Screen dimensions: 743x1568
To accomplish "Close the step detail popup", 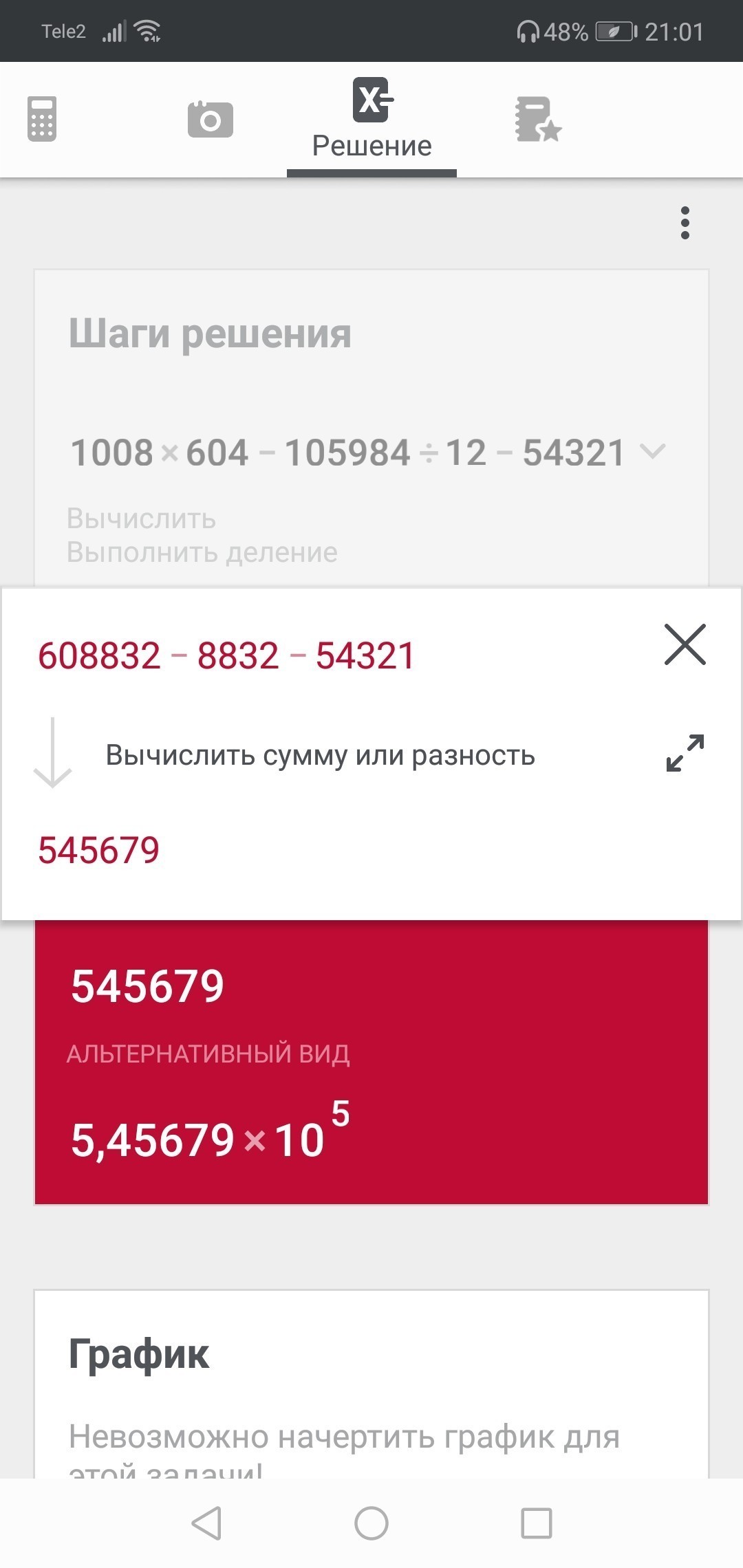I will 685,644.
